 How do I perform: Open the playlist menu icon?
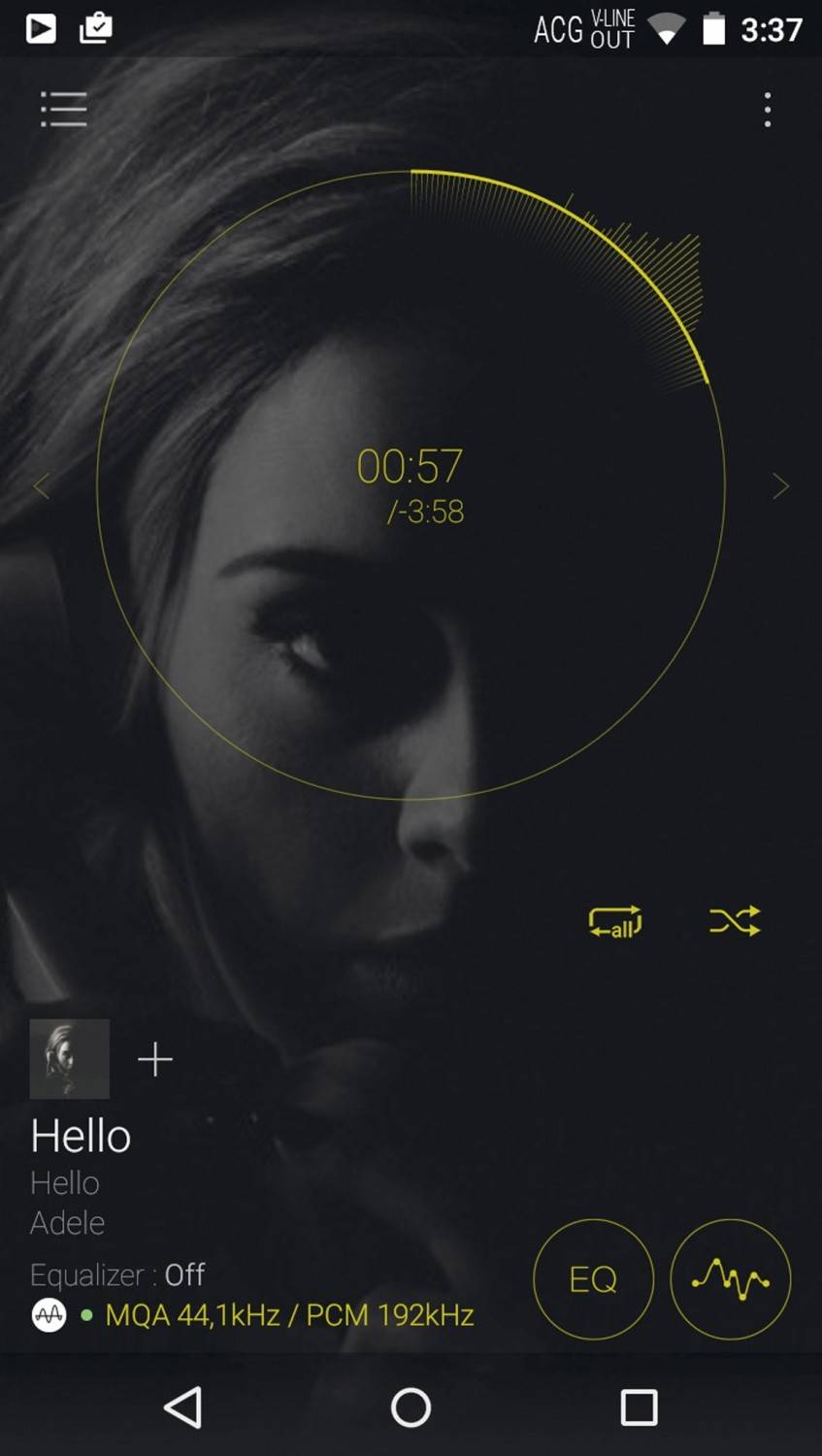coord(64,110)
